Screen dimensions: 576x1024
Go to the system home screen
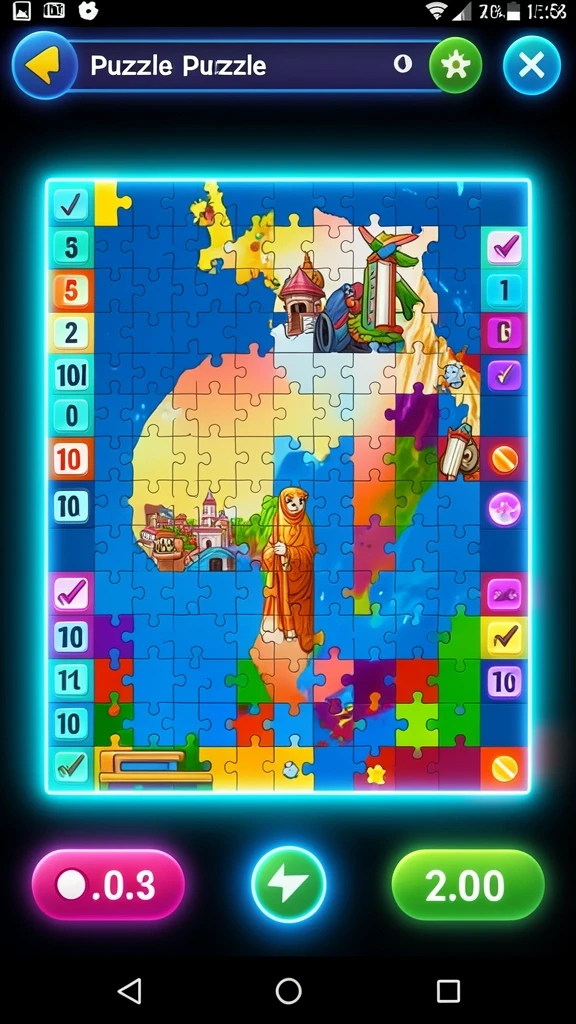point(288,991)
